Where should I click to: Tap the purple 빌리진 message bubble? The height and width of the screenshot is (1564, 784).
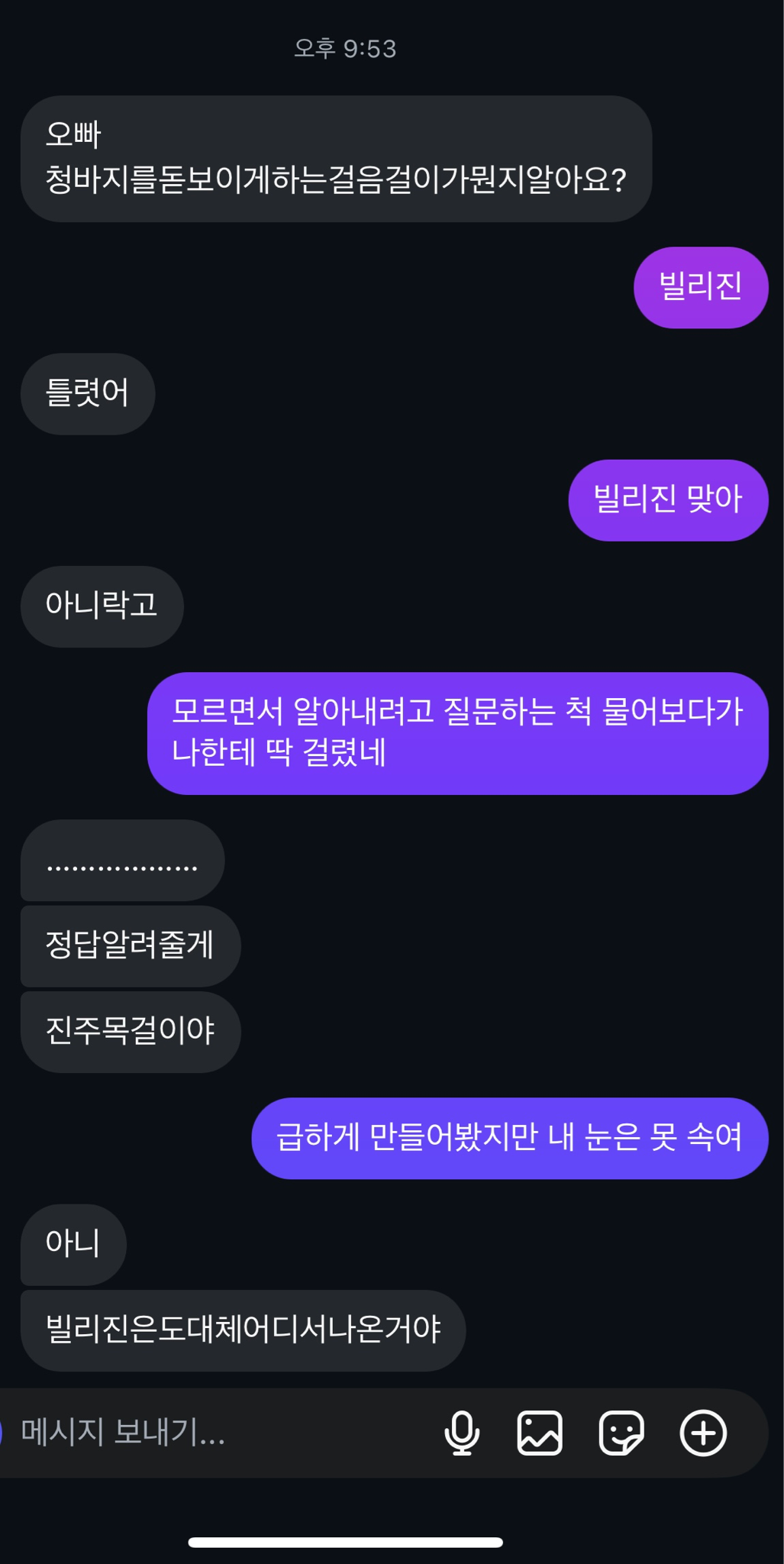(700, 288)
